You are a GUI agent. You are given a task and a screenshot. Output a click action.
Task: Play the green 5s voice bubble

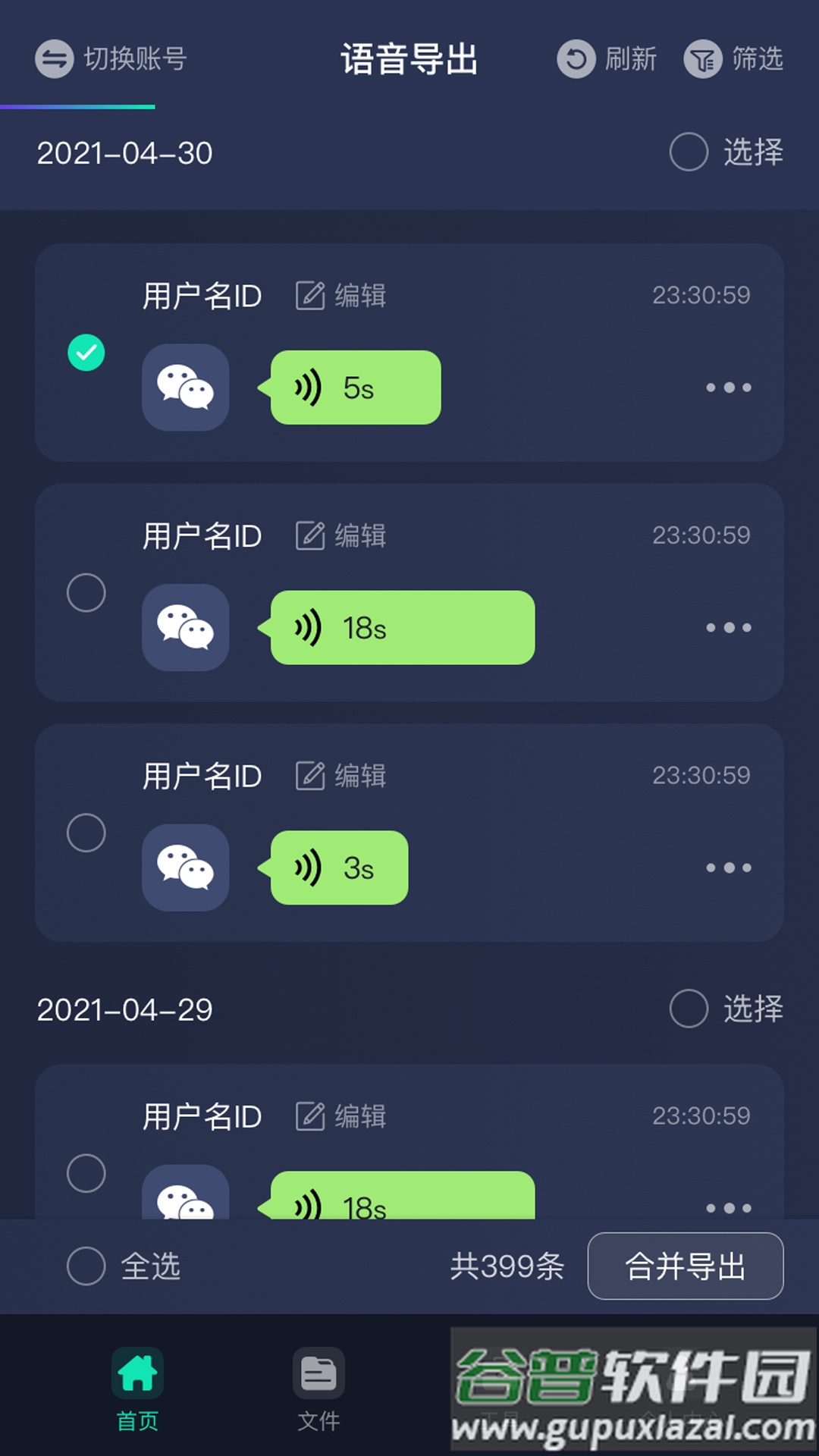pyautogui.click(x=353, y=388)
